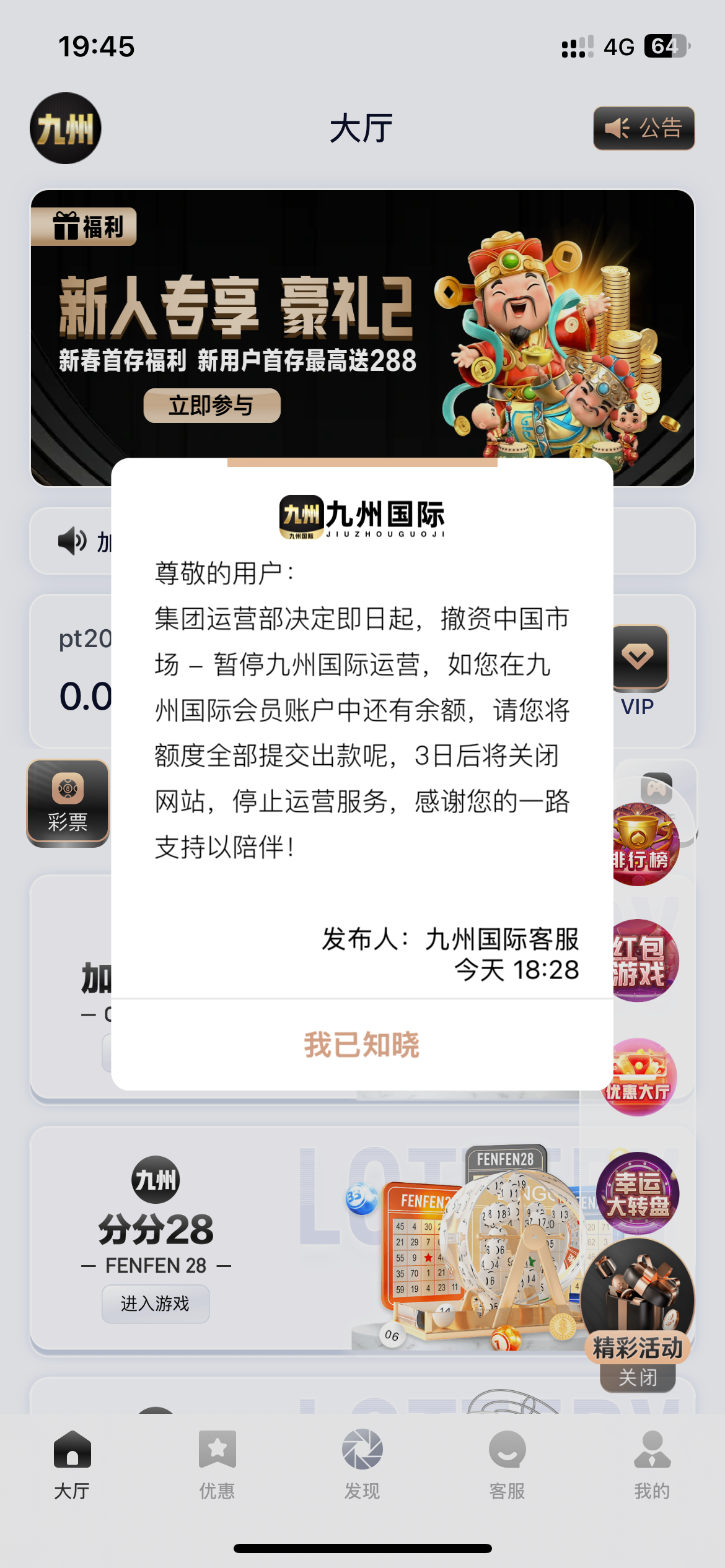The height and width of the screenshot is (1568, 725).
Task: Open the 九州 round avatar logo
Action: (66, 129)
